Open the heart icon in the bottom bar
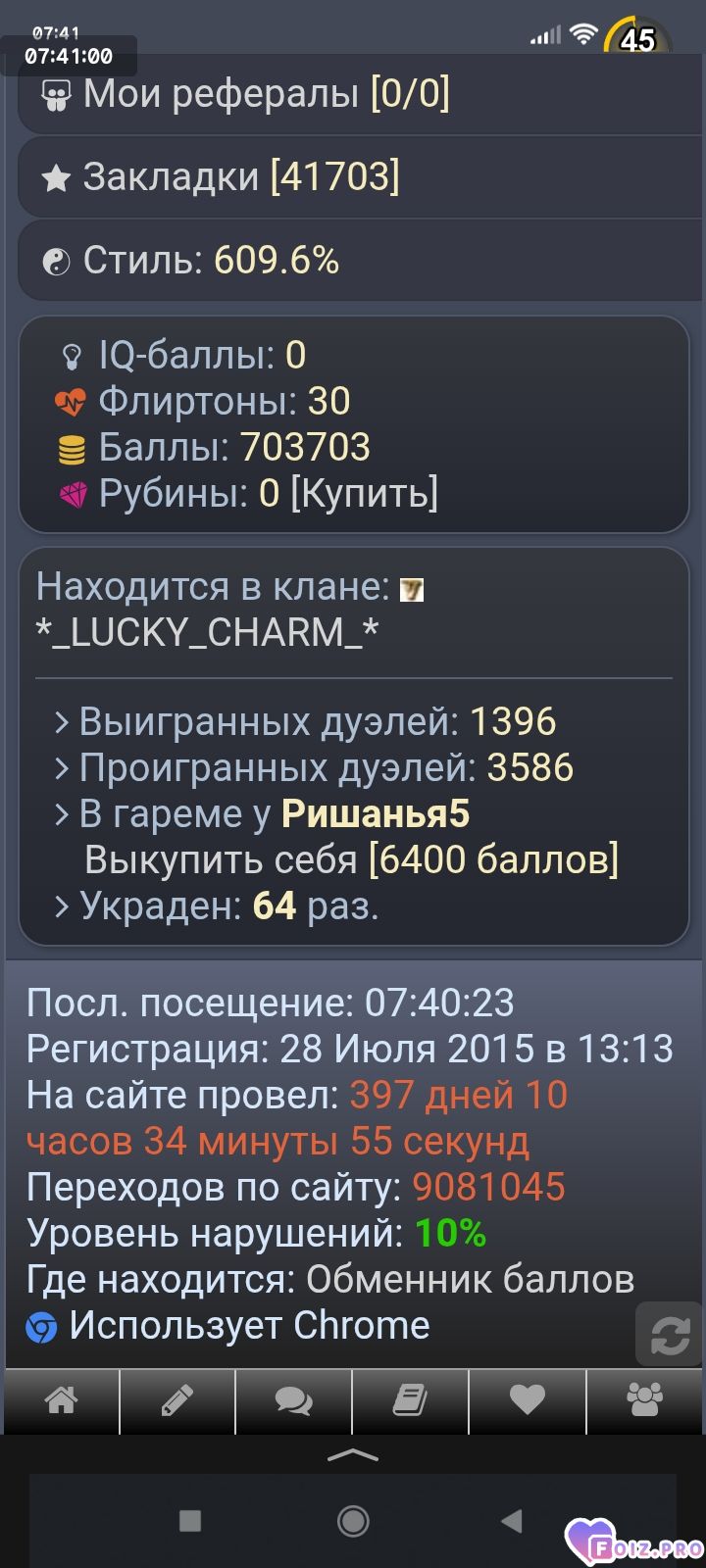The width and height of the screenshot is (706, 1568). click(527, 1400)
